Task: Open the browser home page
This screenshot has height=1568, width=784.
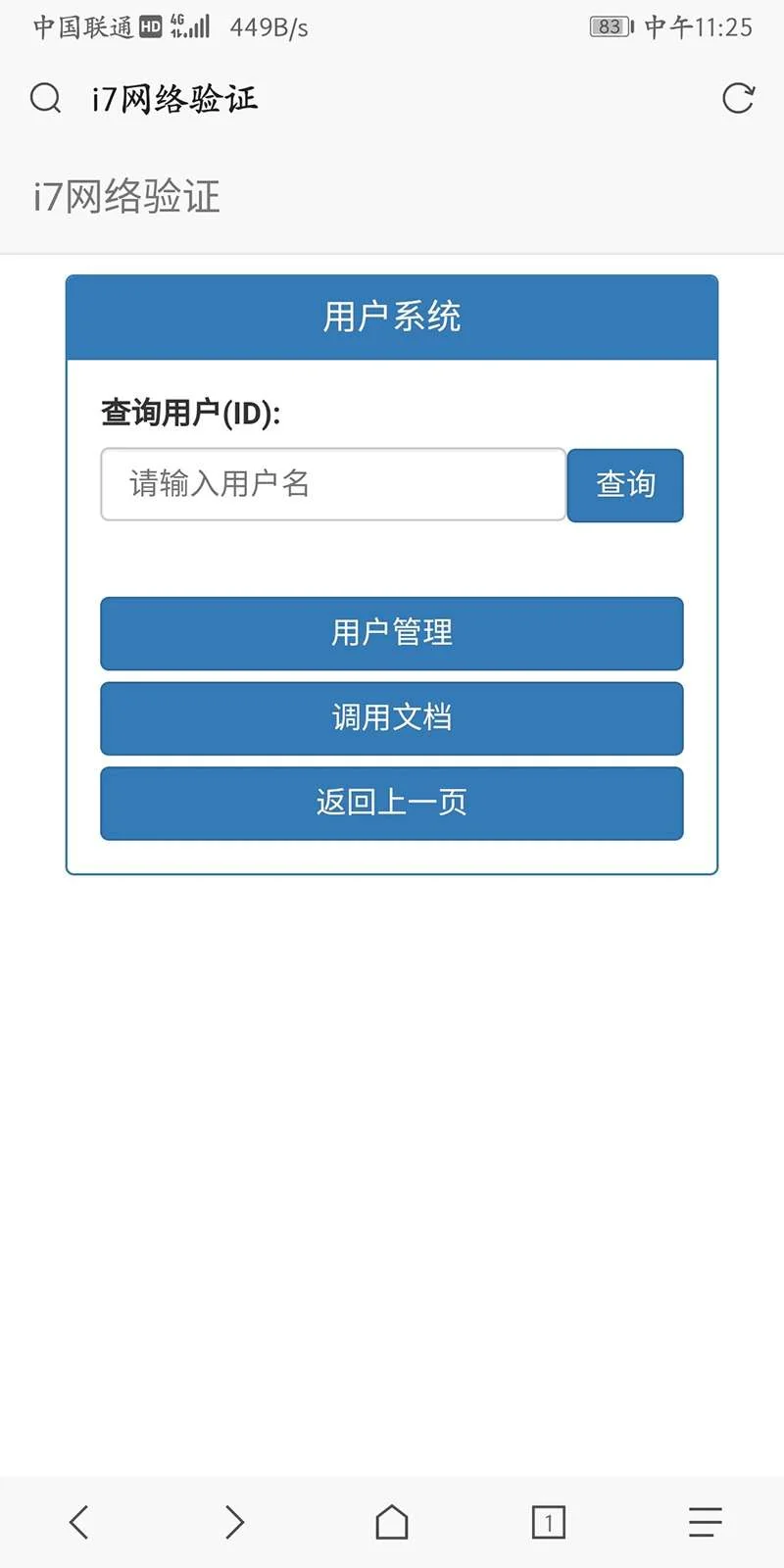Action: 392,1522
